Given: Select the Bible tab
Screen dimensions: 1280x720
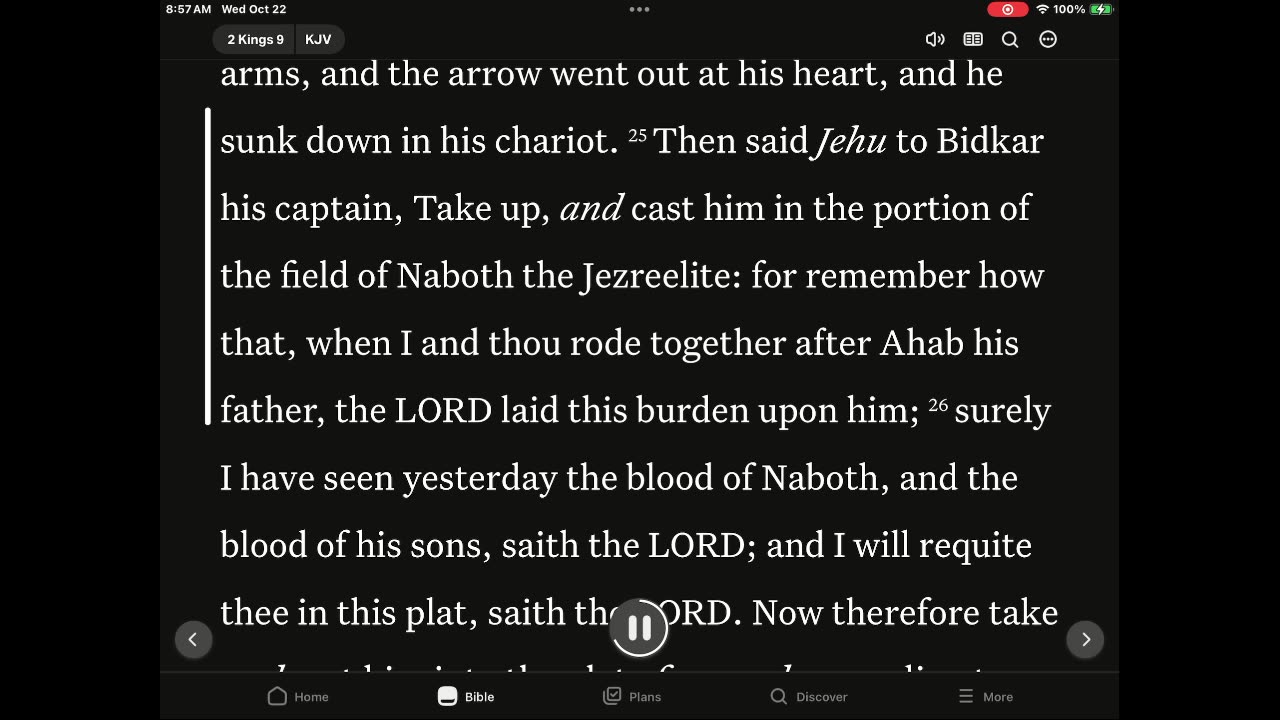Looking at the screenshot, I should (466, 697).
